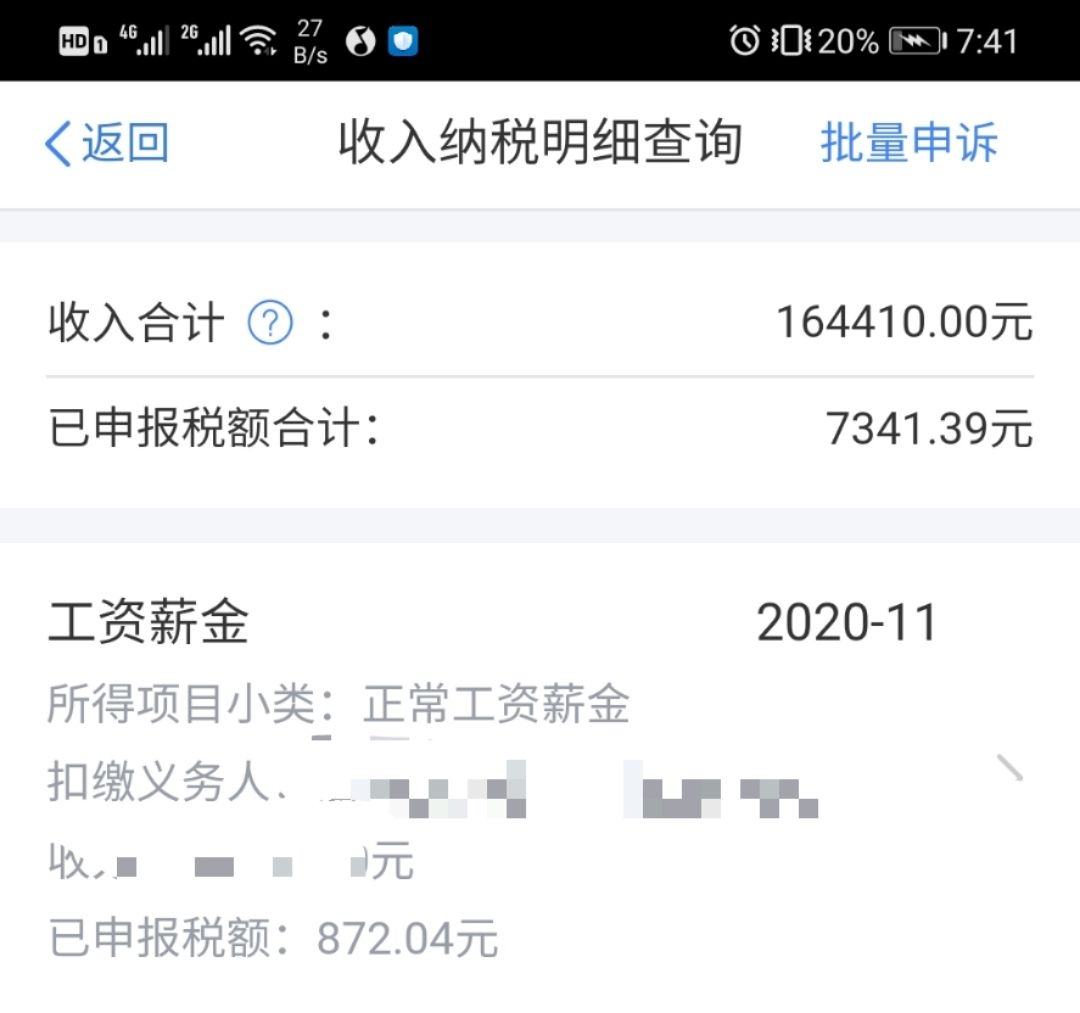Show help for 收入合计 question mark
1080x1013 pixels.
270,324
